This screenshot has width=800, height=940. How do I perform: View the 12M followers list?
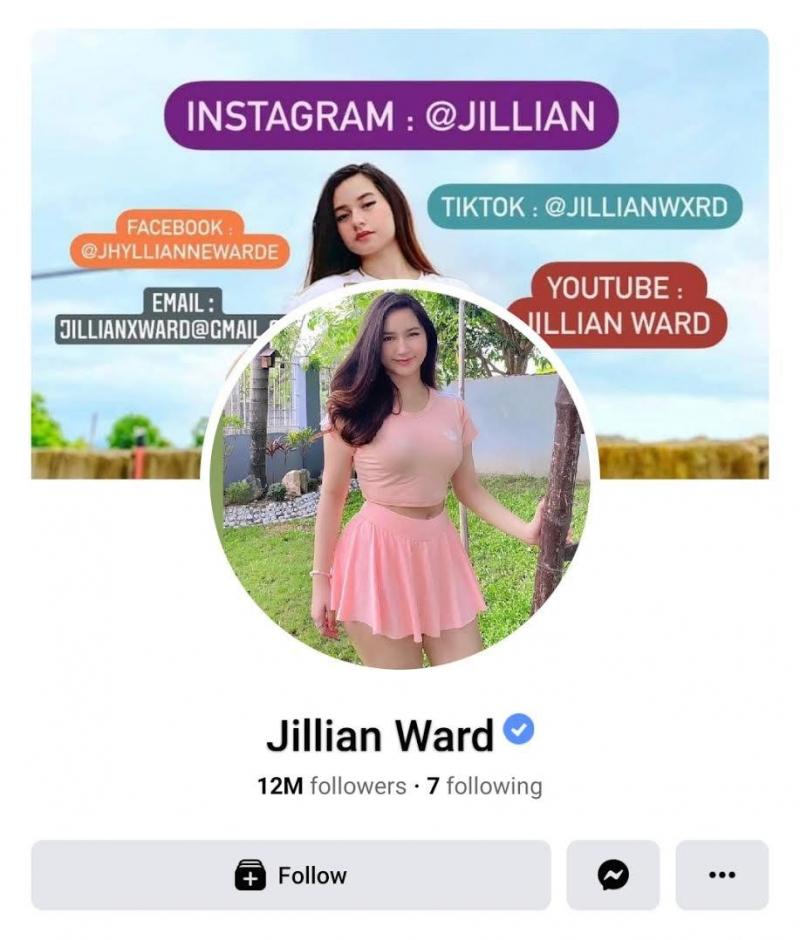pos(331,786)
